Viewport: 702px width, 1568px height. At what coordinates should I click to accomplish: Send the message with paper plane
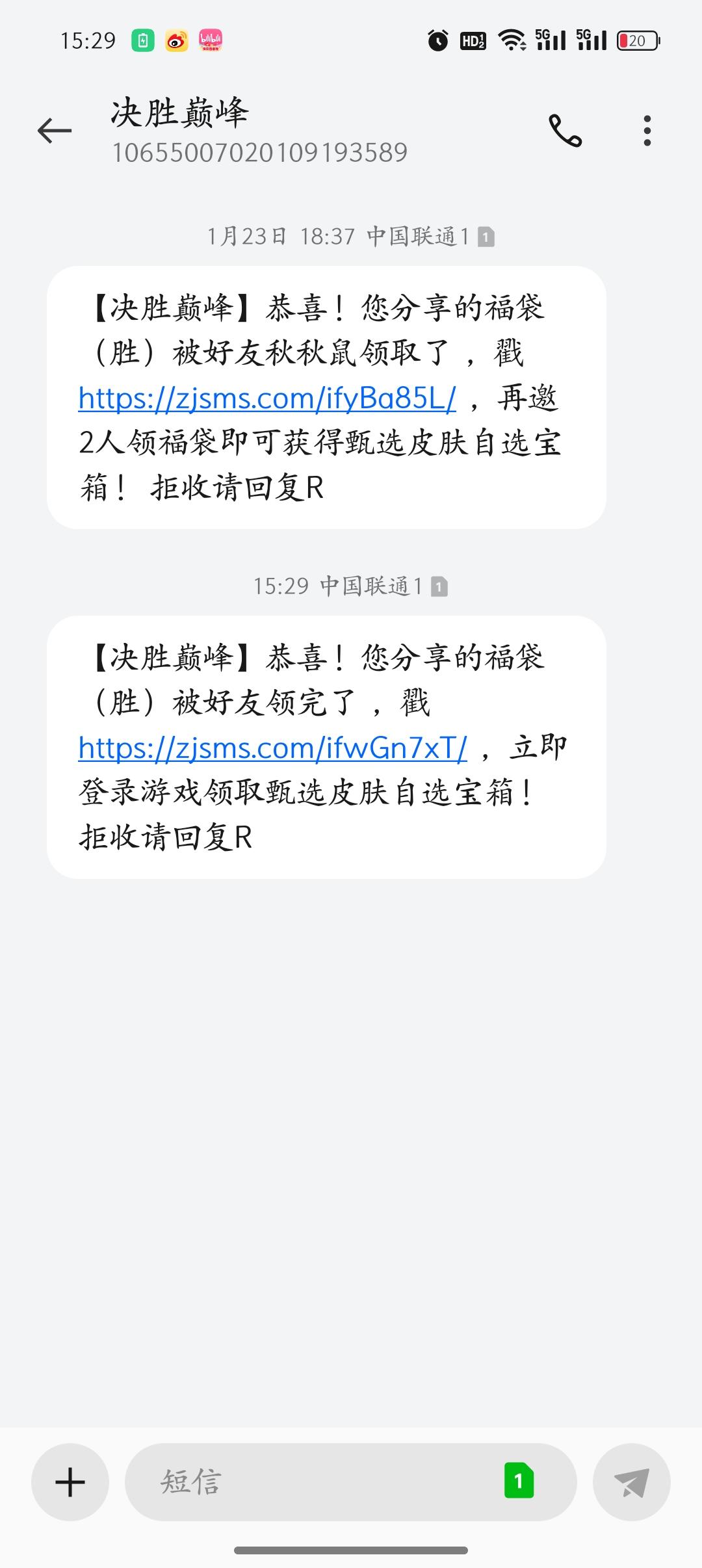click(632, 1482)
